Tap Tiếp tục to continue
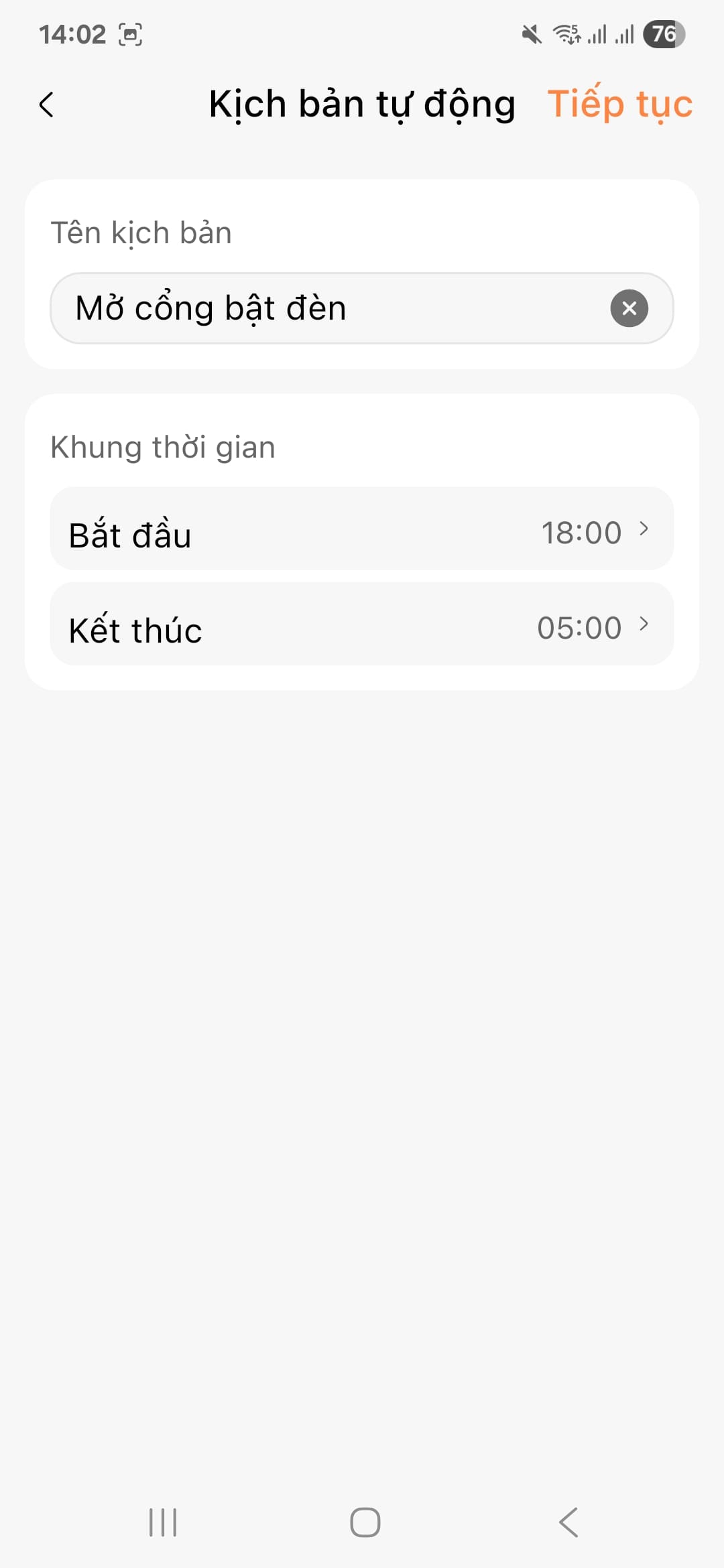Viewport: 724px width, 1568px height. [621, 104]
